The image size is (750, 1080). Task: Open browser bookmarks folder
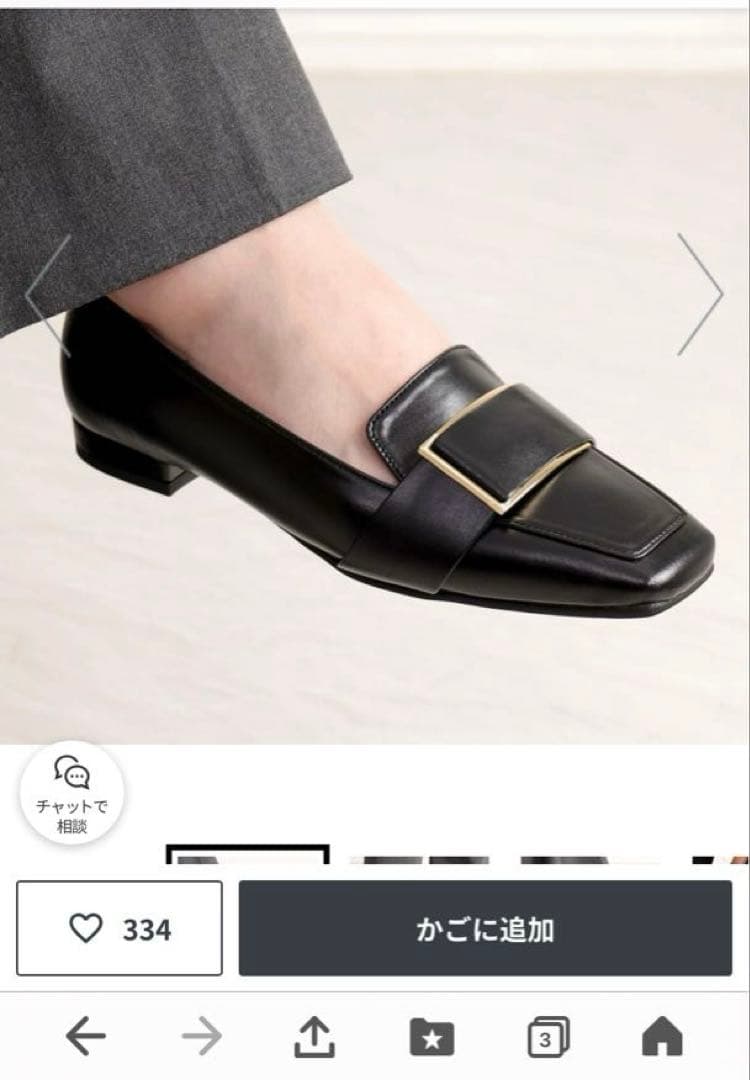(432, 1037)
